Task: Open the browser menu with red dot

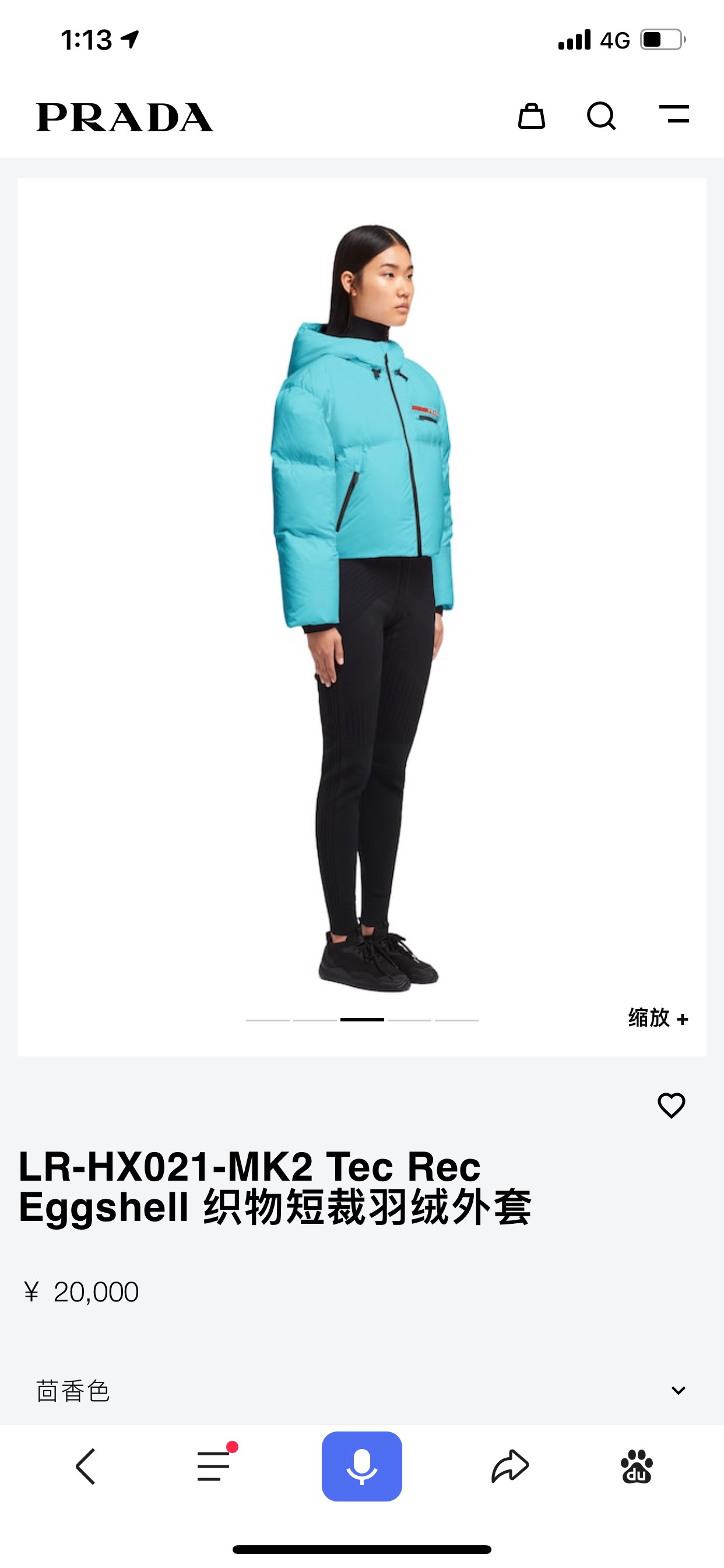Action: point(214,1466)
